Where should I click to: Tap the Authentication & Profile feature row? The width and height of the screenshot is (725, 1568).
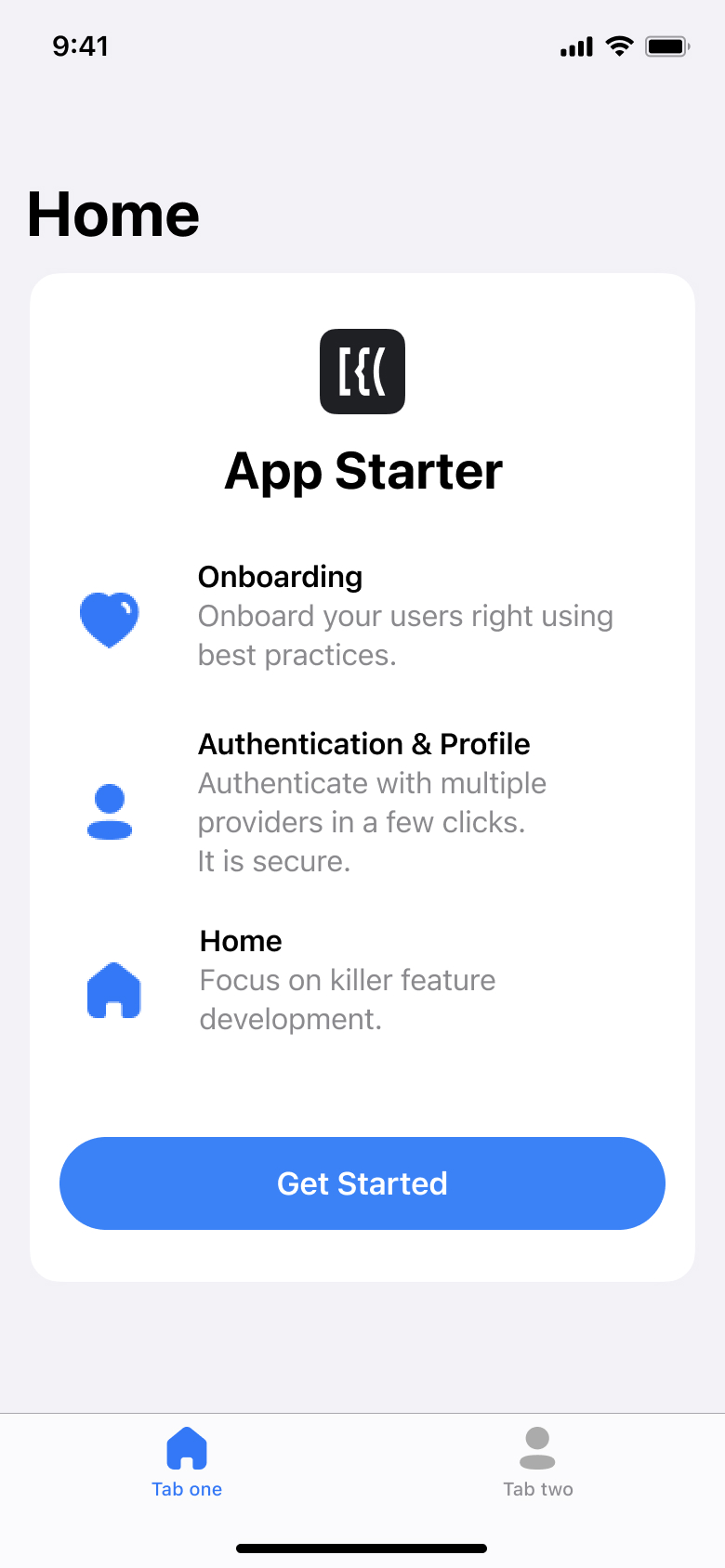pyautogui.click(x=363, y=744)
